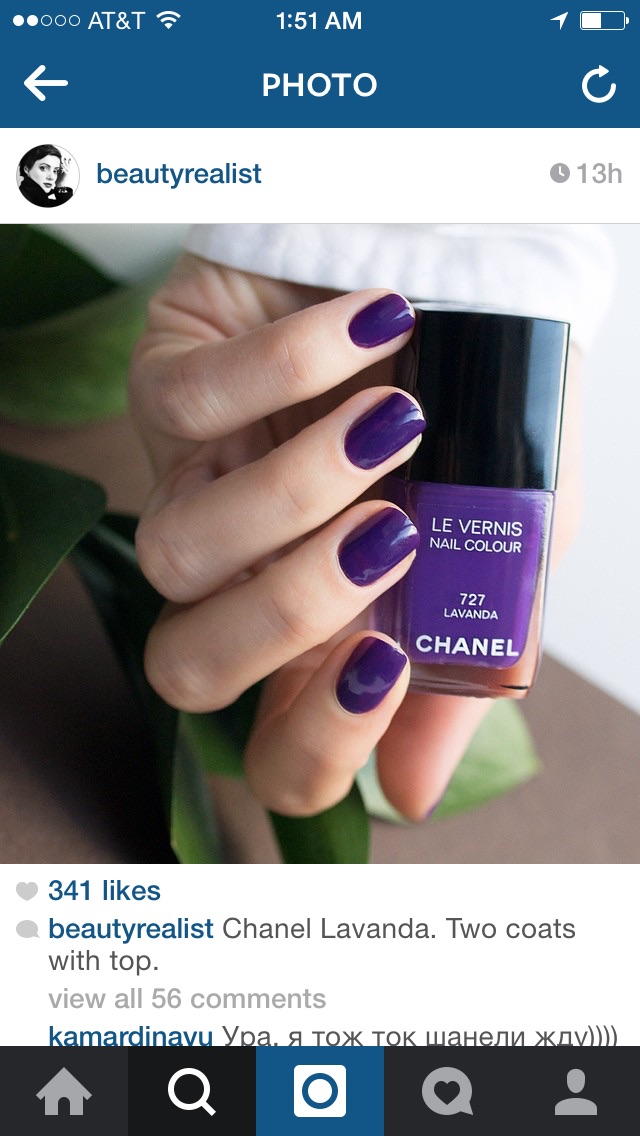Open the beautyrealist username in the post header

tap(178, 174)
